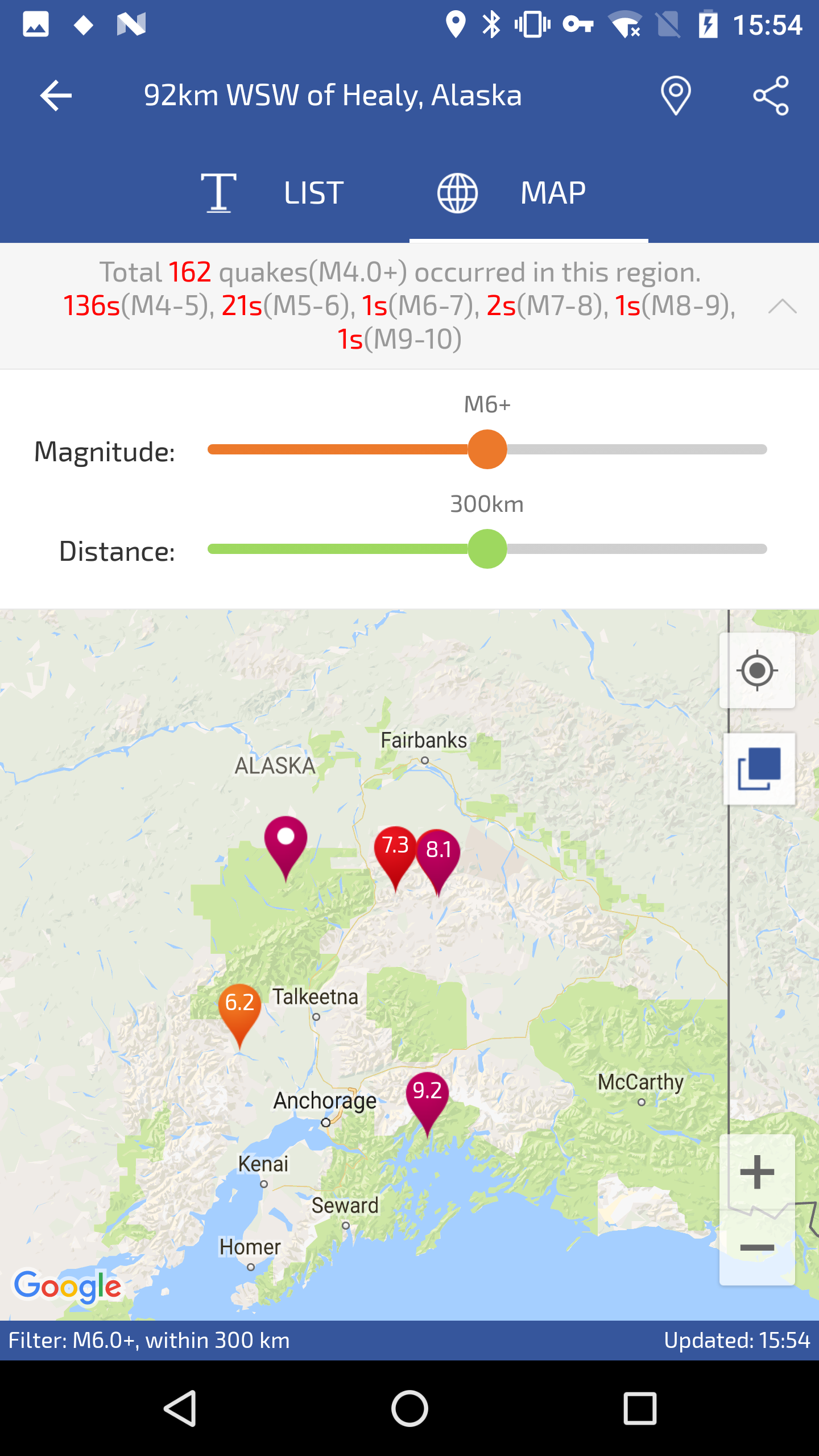Image resolution: width=819 pixels, height=1456 pixels.
Task: Tap the unlabeled purple location marker
Action: (286, 841)
